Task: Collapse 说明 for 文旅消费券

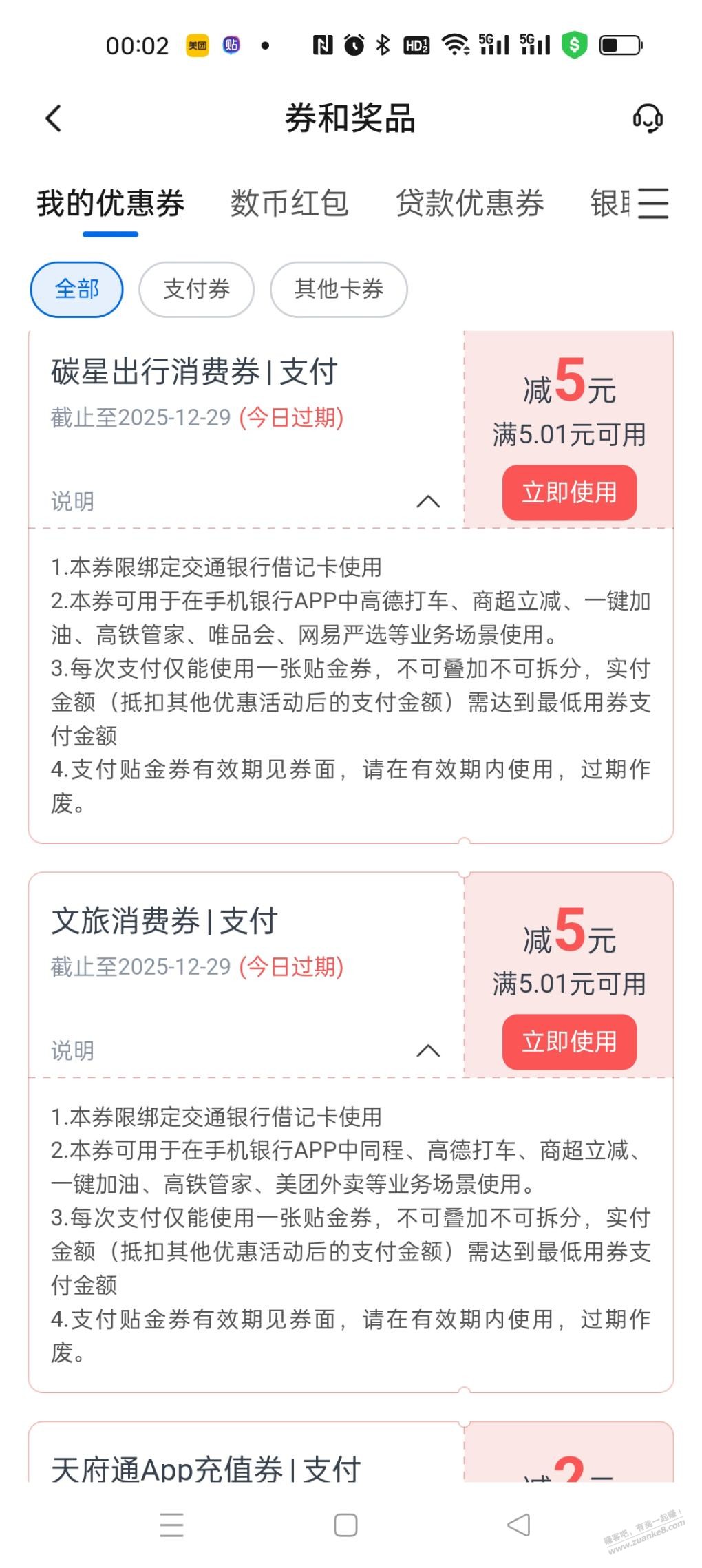Action: [428, 1050]
